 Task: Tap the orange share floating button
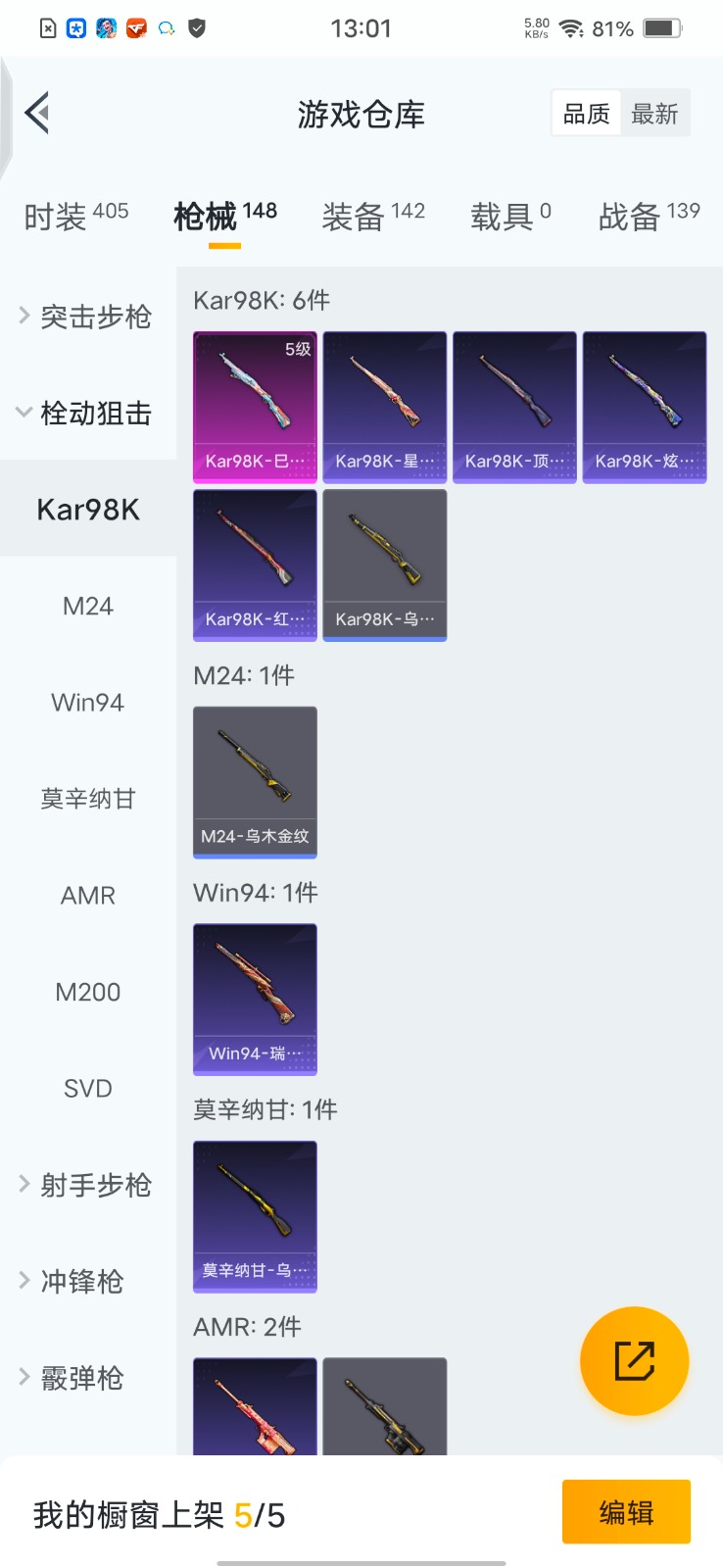tap(634, 1360)
